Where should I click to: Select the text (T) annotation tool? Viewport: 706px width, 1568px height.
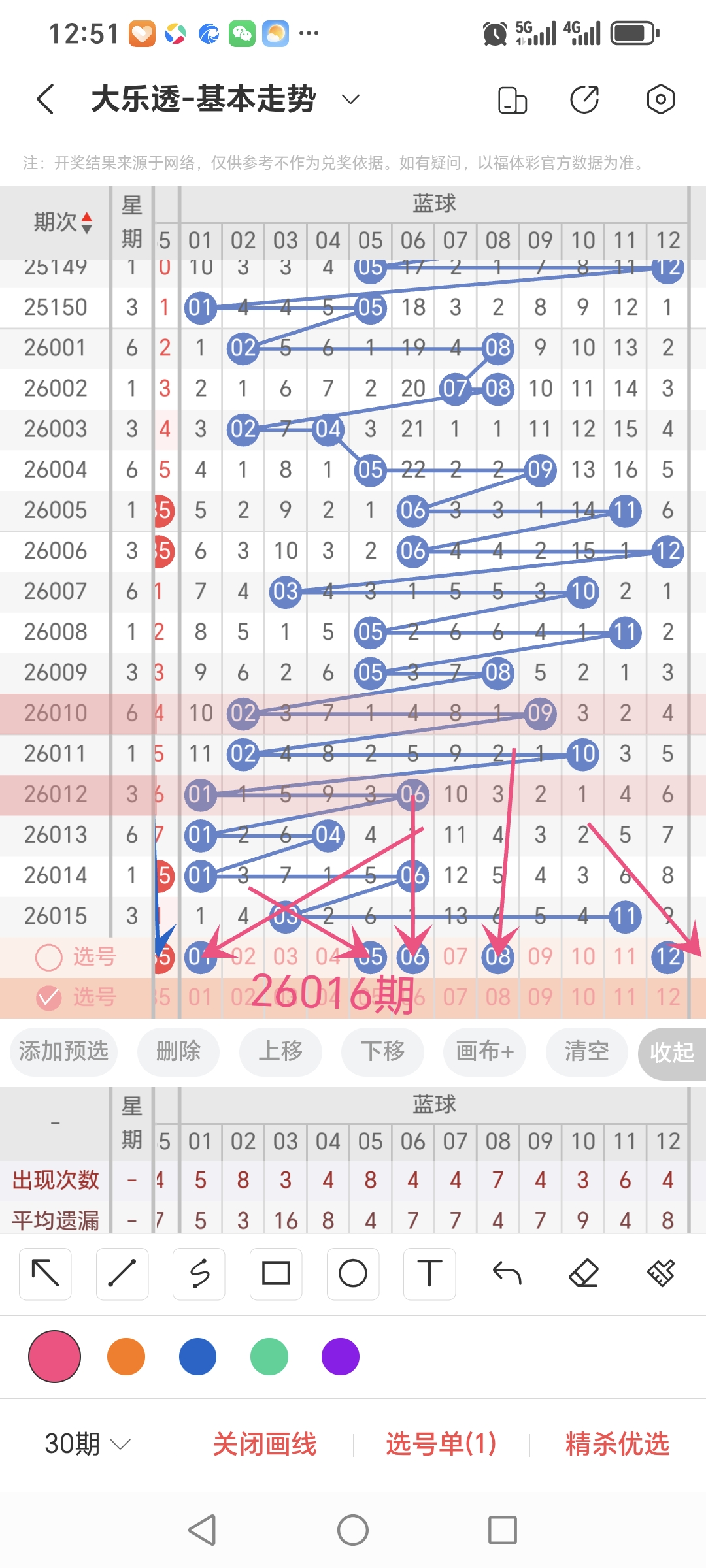pos(429,1273)
